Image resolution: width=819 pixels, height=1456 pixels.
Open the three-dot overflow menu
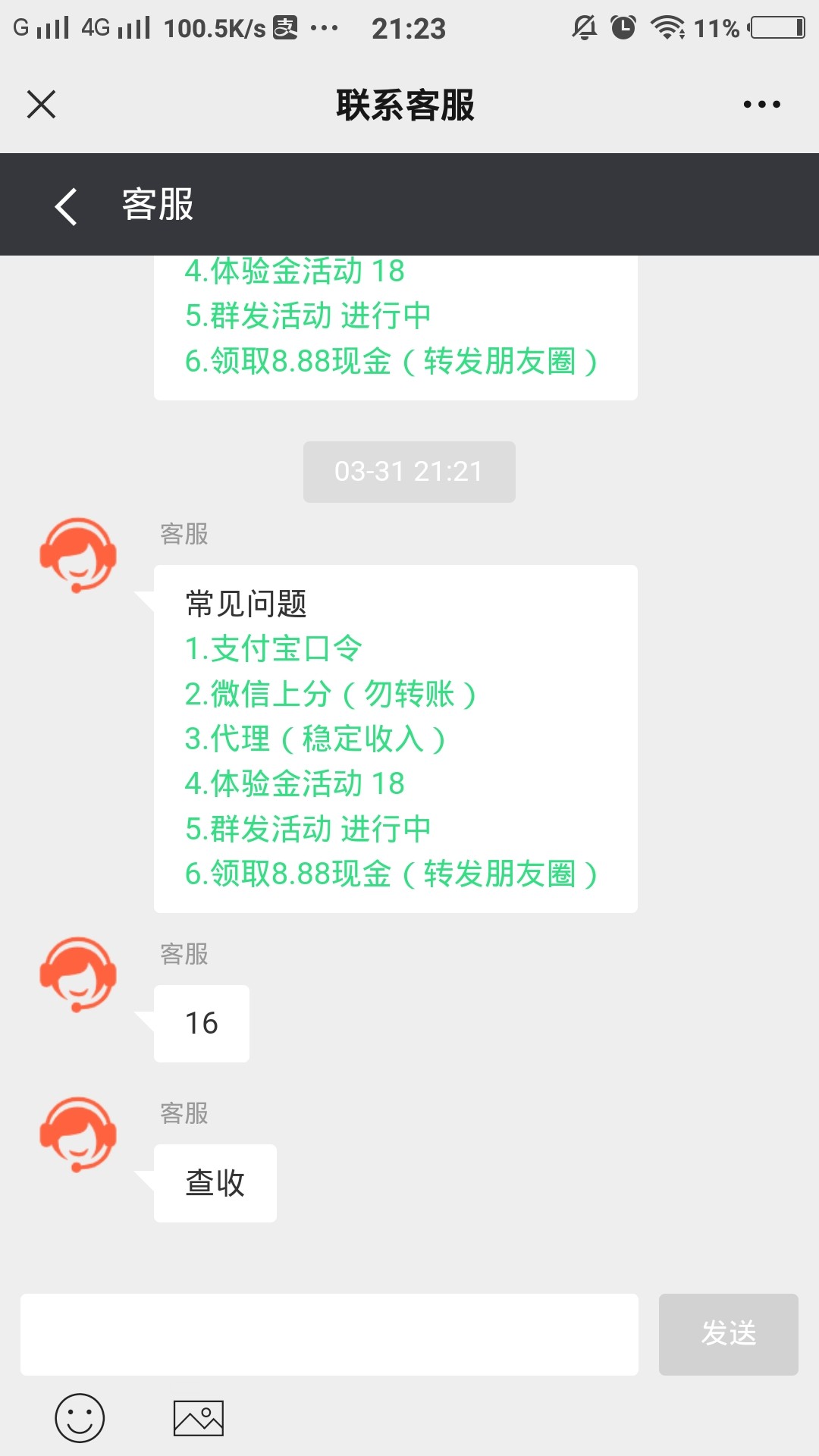pos(761,105)
